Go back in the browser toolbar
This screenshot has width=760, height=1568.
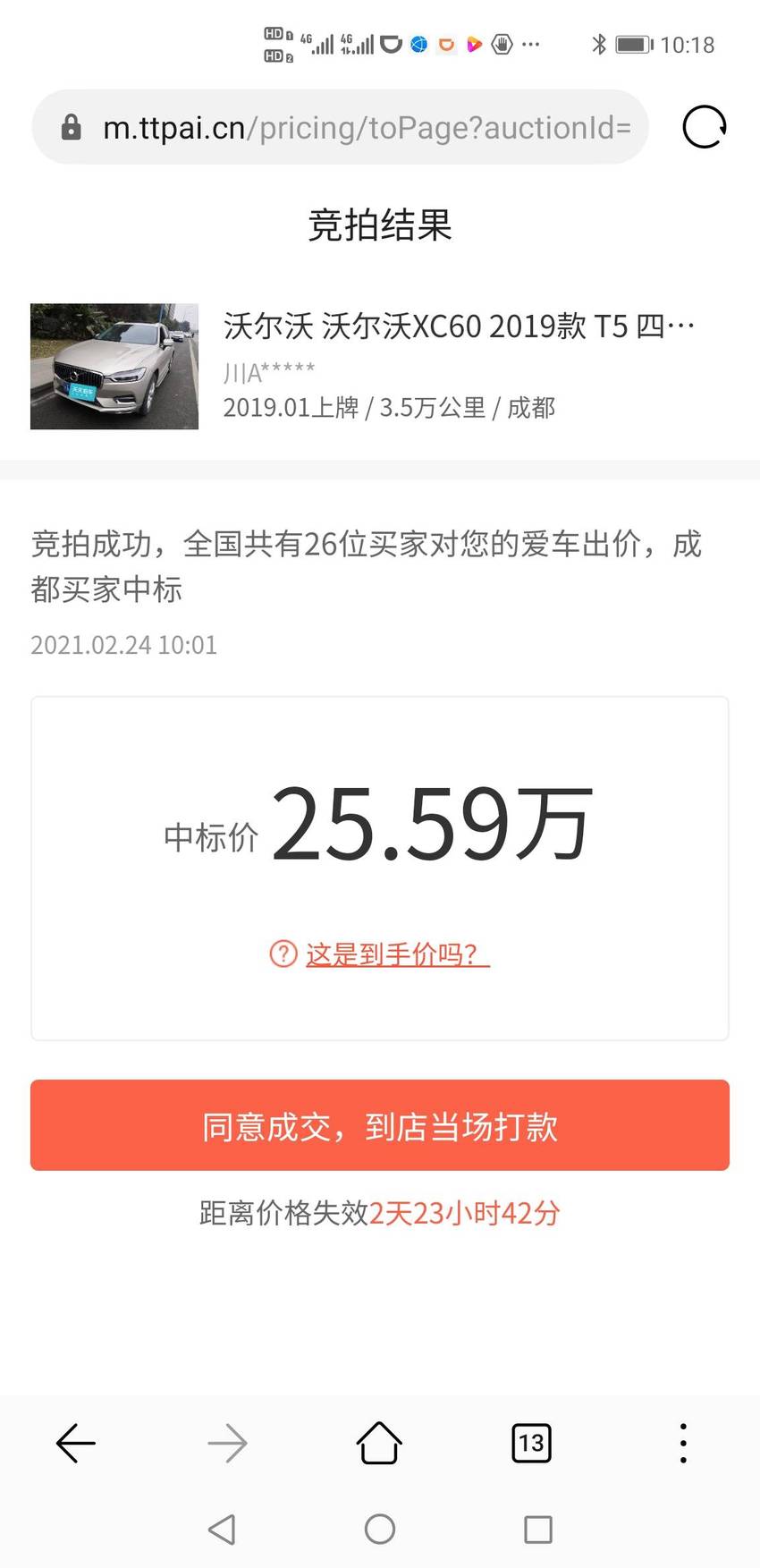(x=76, y=1443)
